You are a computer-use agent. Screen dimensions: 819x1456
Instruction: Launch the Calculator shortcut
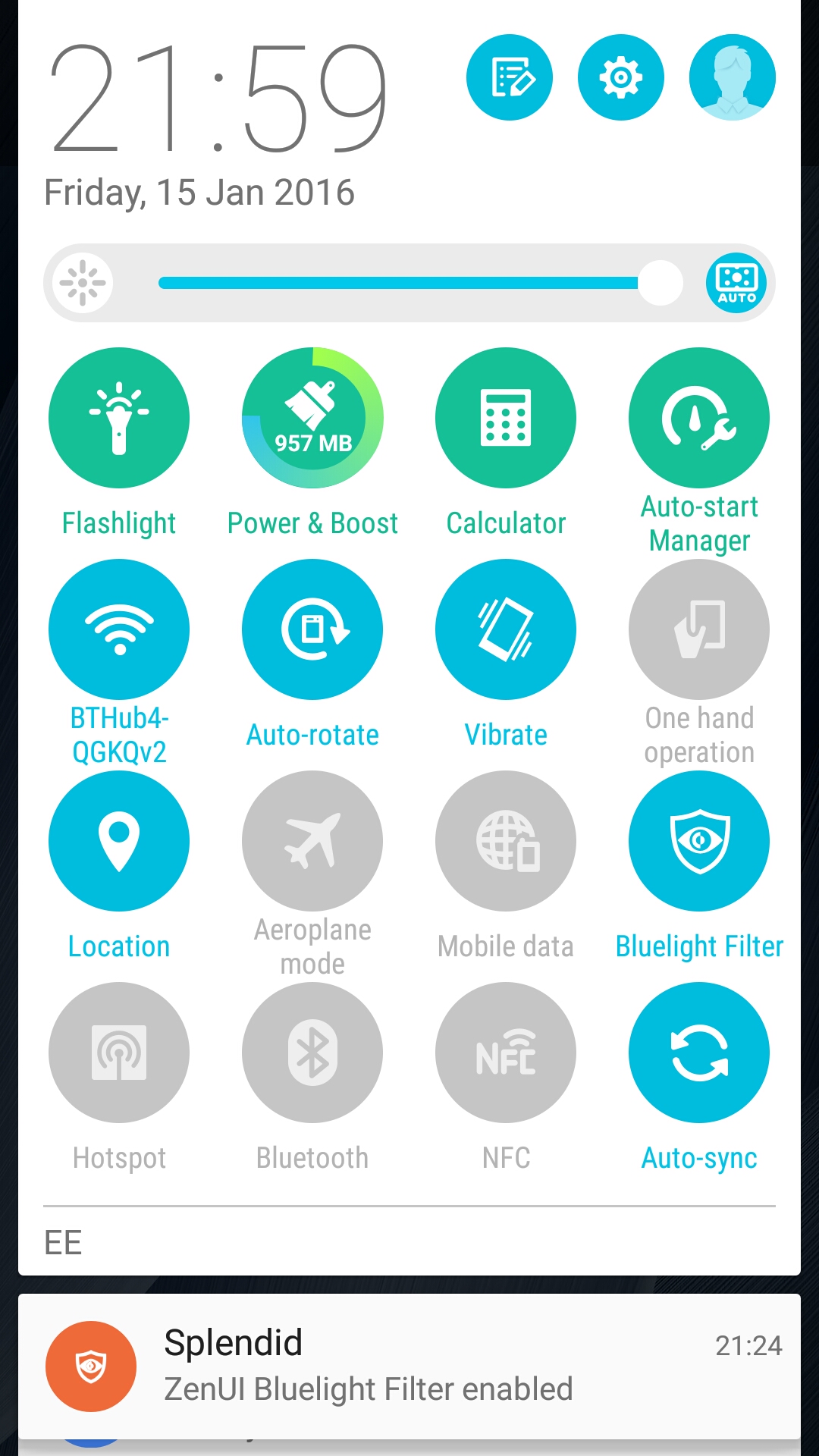[x=506, y=418]
